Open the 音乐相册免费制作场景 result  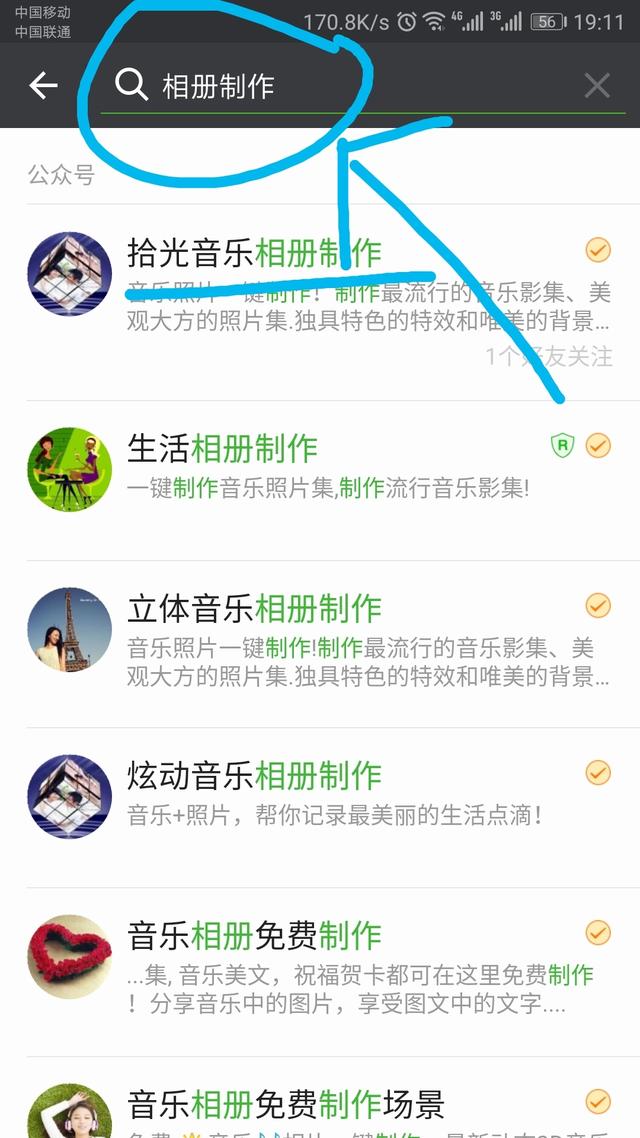pos(320,1098)
